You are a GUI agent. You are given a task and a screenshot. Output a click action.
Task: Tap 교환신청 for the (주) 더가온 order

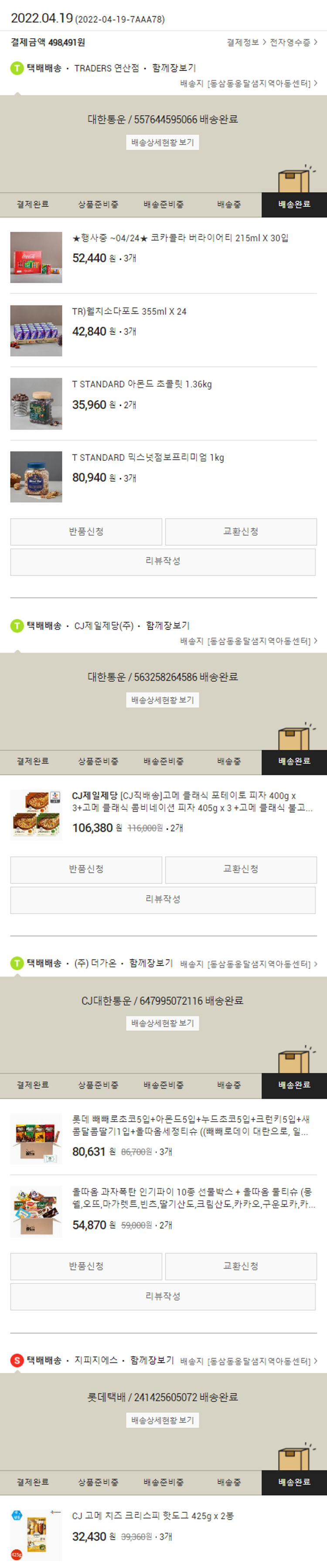click(x=241, y=1266)
